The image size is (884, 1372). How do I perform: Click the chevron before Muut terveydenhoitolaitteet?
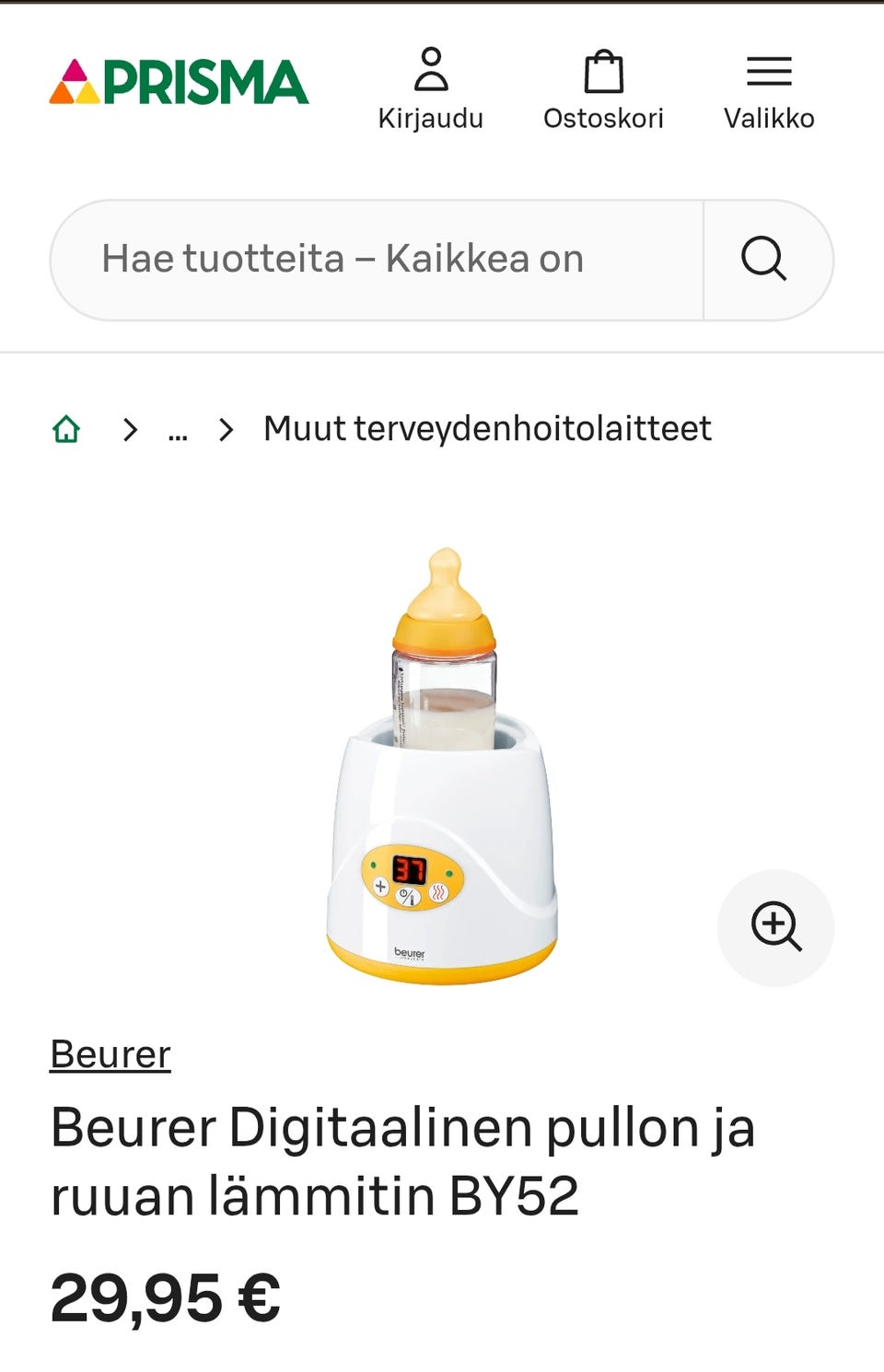[x=227, y=429]
